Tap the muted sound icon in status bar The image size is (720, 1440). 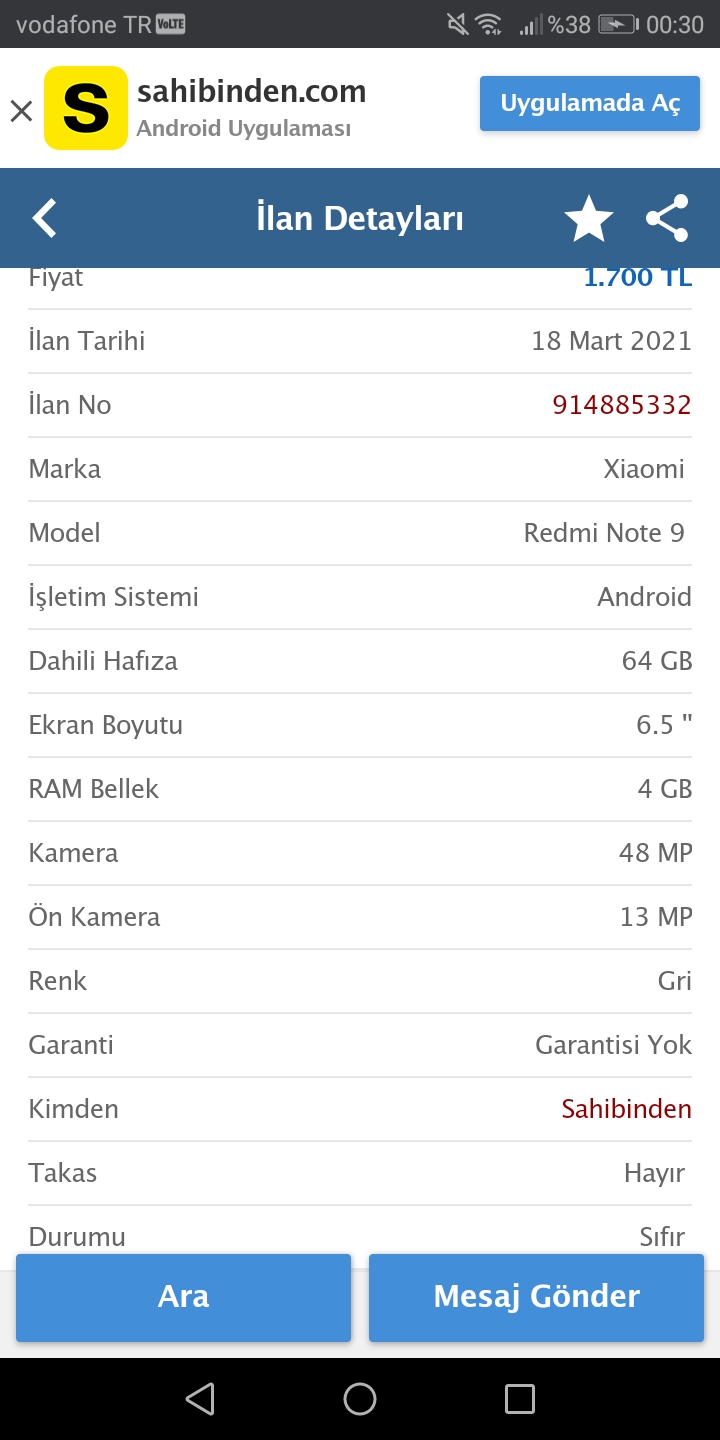456,24
